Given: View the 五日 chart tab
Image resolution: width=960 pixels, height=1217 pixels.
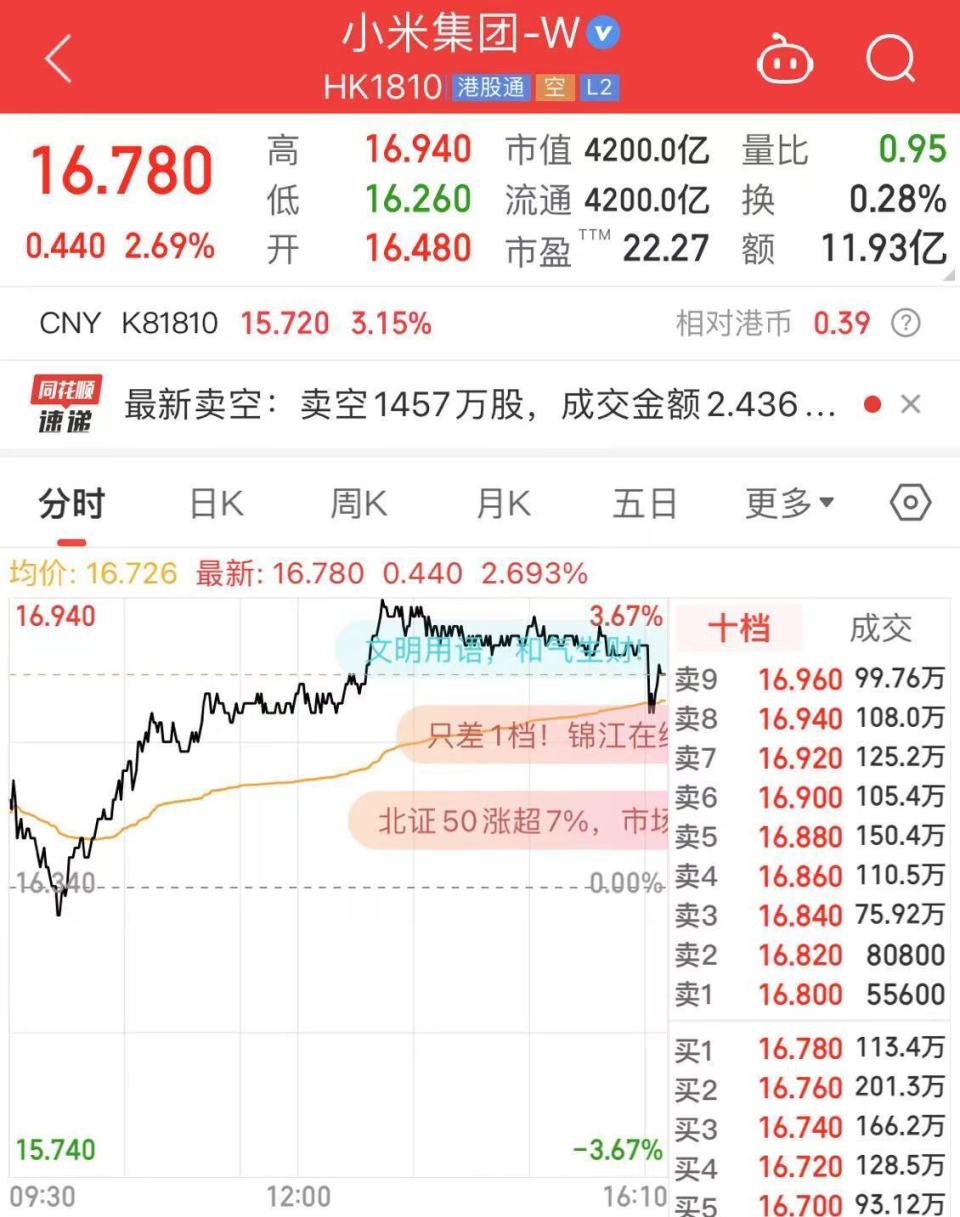Looking at the screenshot, I should point(644,504).
